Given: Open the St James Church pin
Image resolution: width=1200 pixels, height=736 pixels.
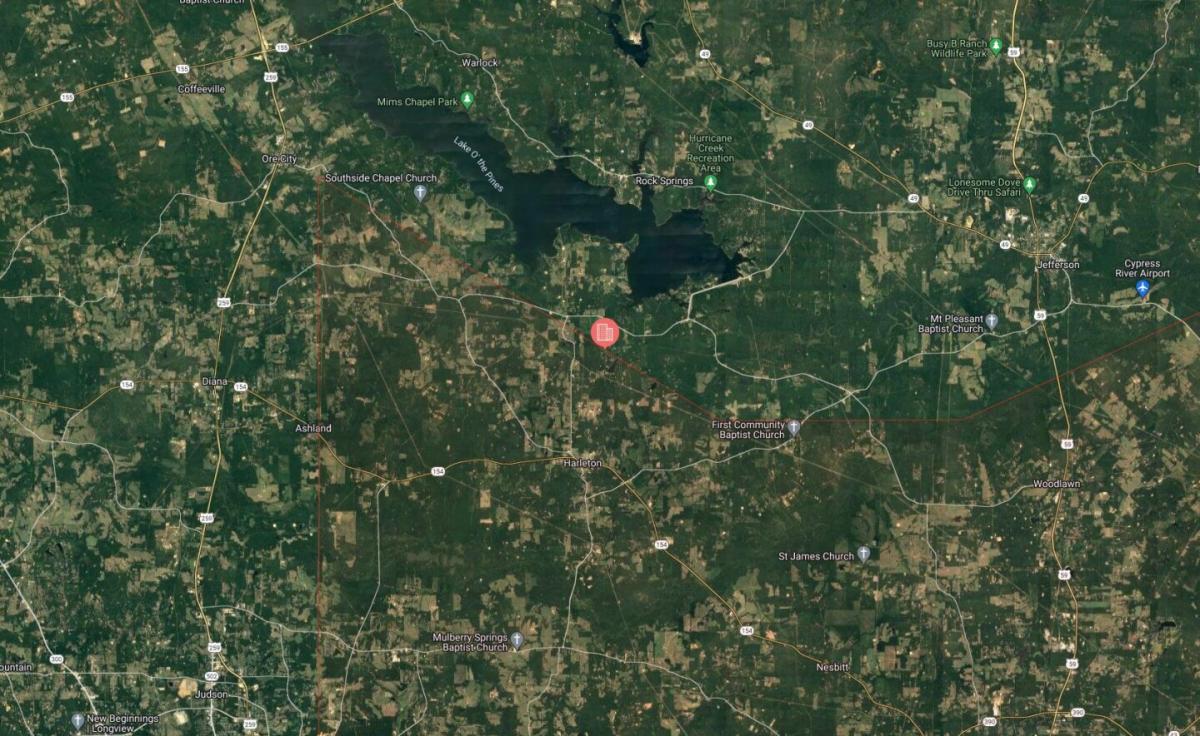Looking at the screenshot, I should pyautogui.click(x=863, y=553).
